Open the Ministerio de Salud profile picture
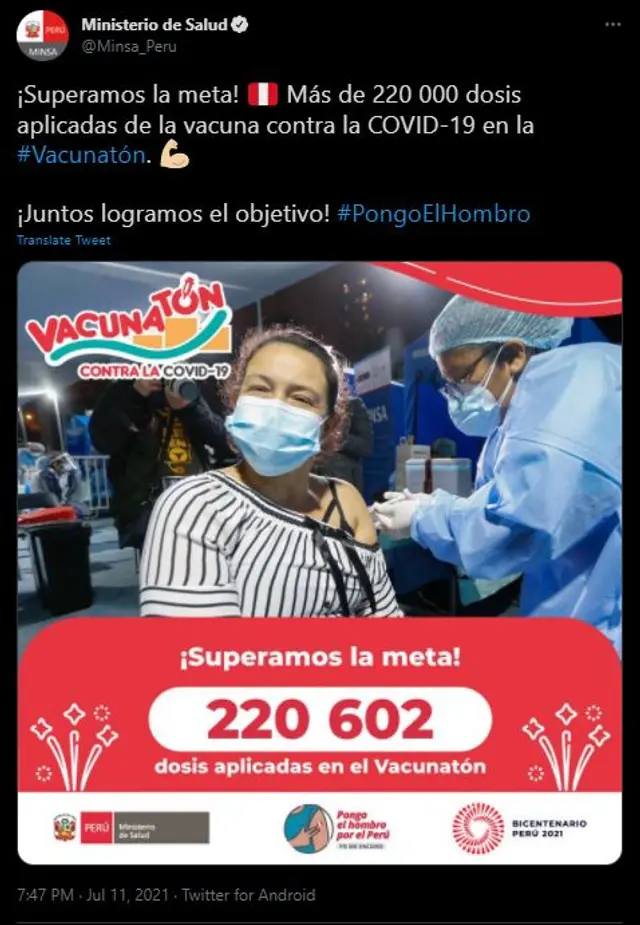640x925 pixels. click(42, 36)
